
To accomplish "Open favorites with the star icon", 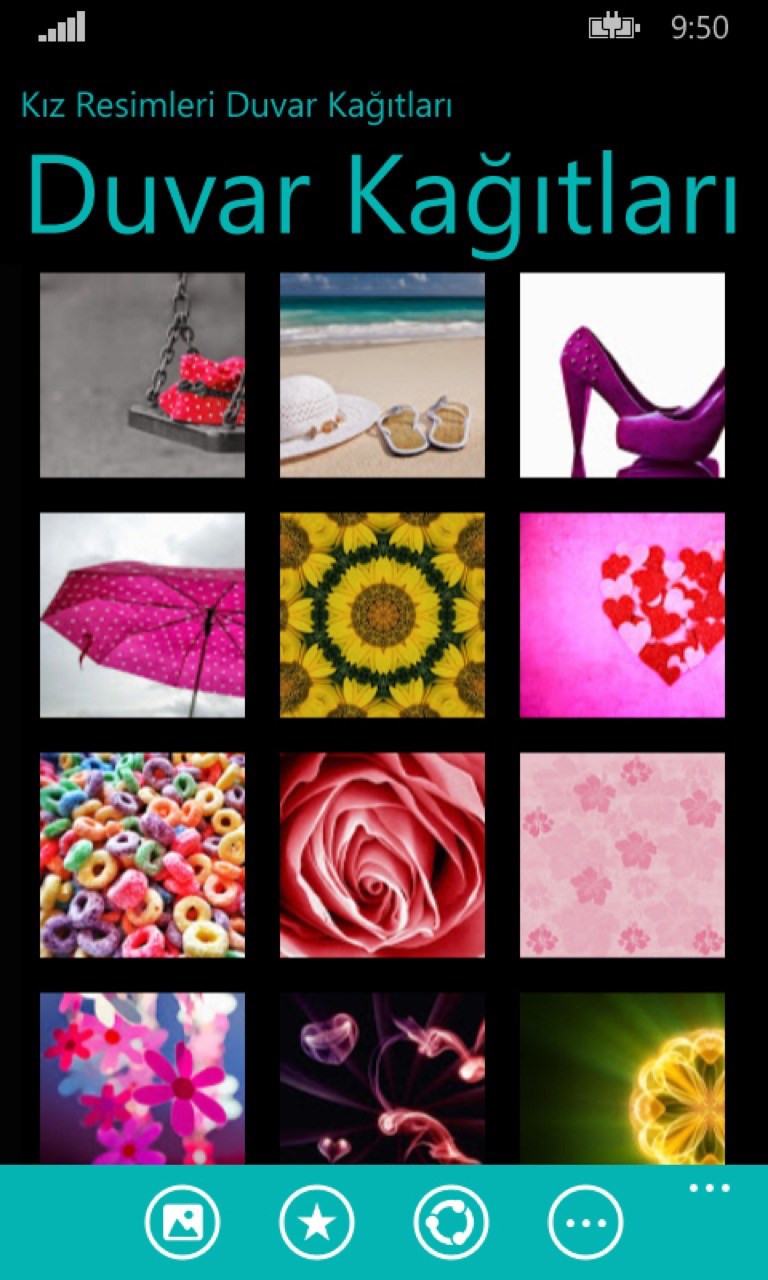I will pos(317,1222).
